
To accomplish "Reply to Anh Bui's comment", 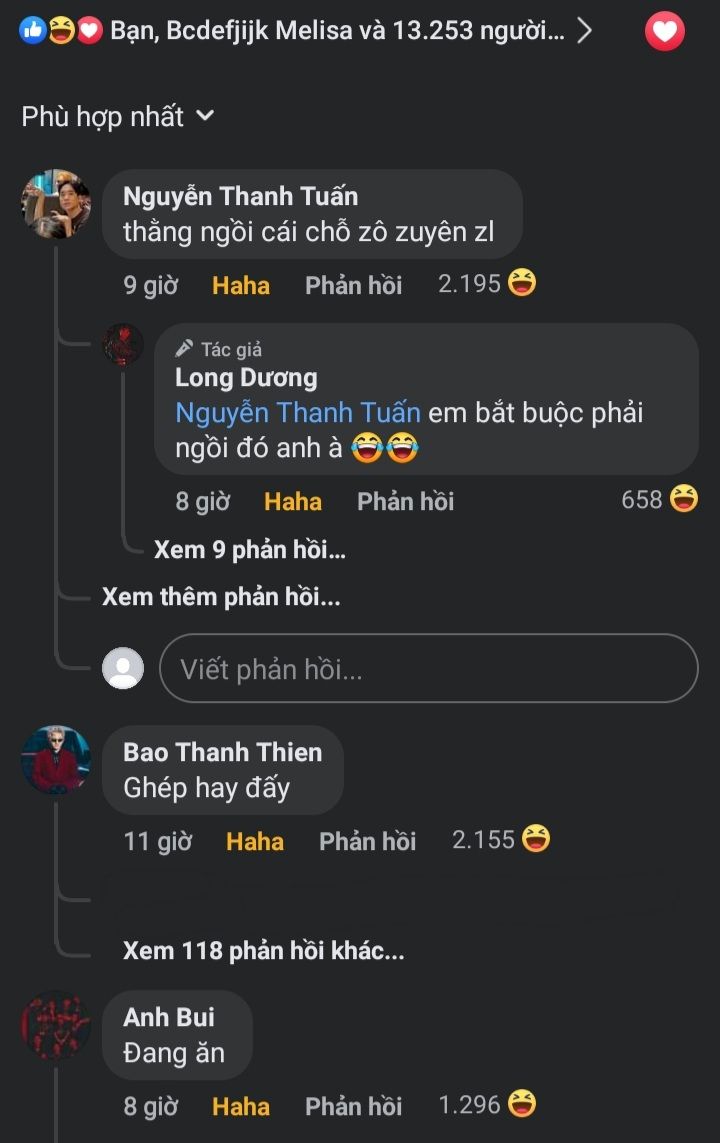I will pos(353,1106).
